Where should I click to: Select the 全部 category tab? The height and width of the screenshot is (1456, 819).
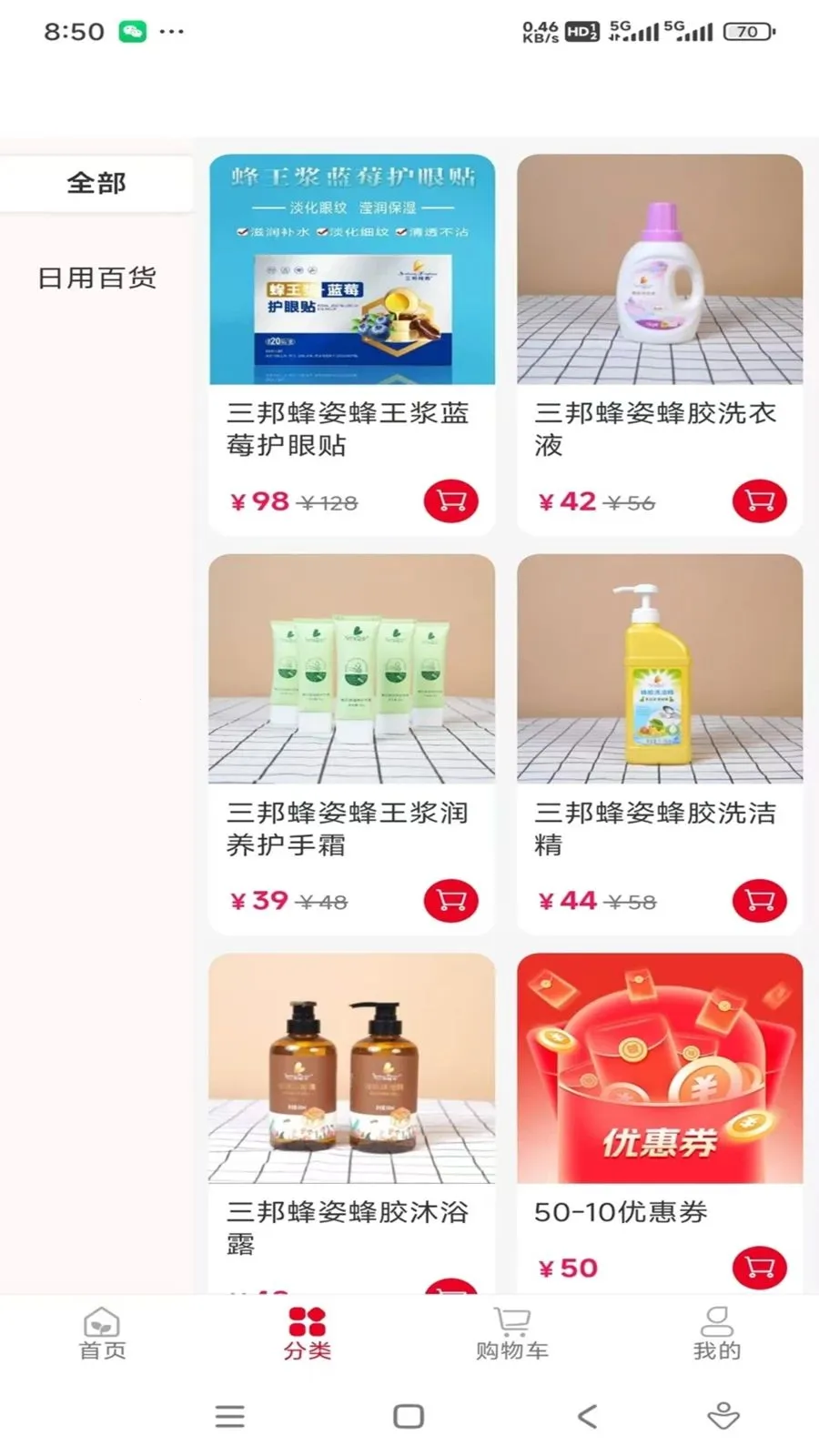click(x=95, y=182)
